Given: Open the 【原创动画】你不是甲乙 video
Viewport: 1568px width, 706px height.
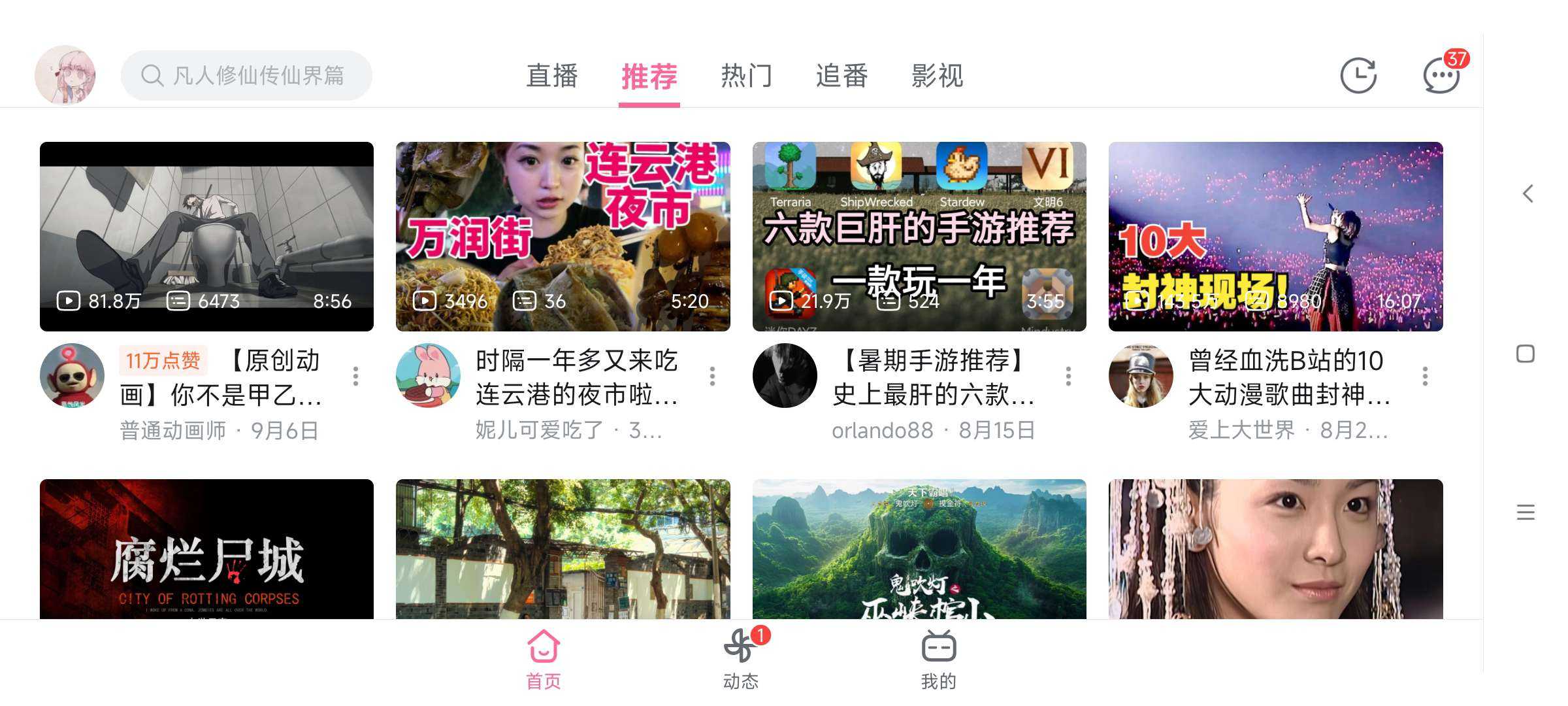Looking at the screenshot, I should pyautogui.click(x=206, y=236).
